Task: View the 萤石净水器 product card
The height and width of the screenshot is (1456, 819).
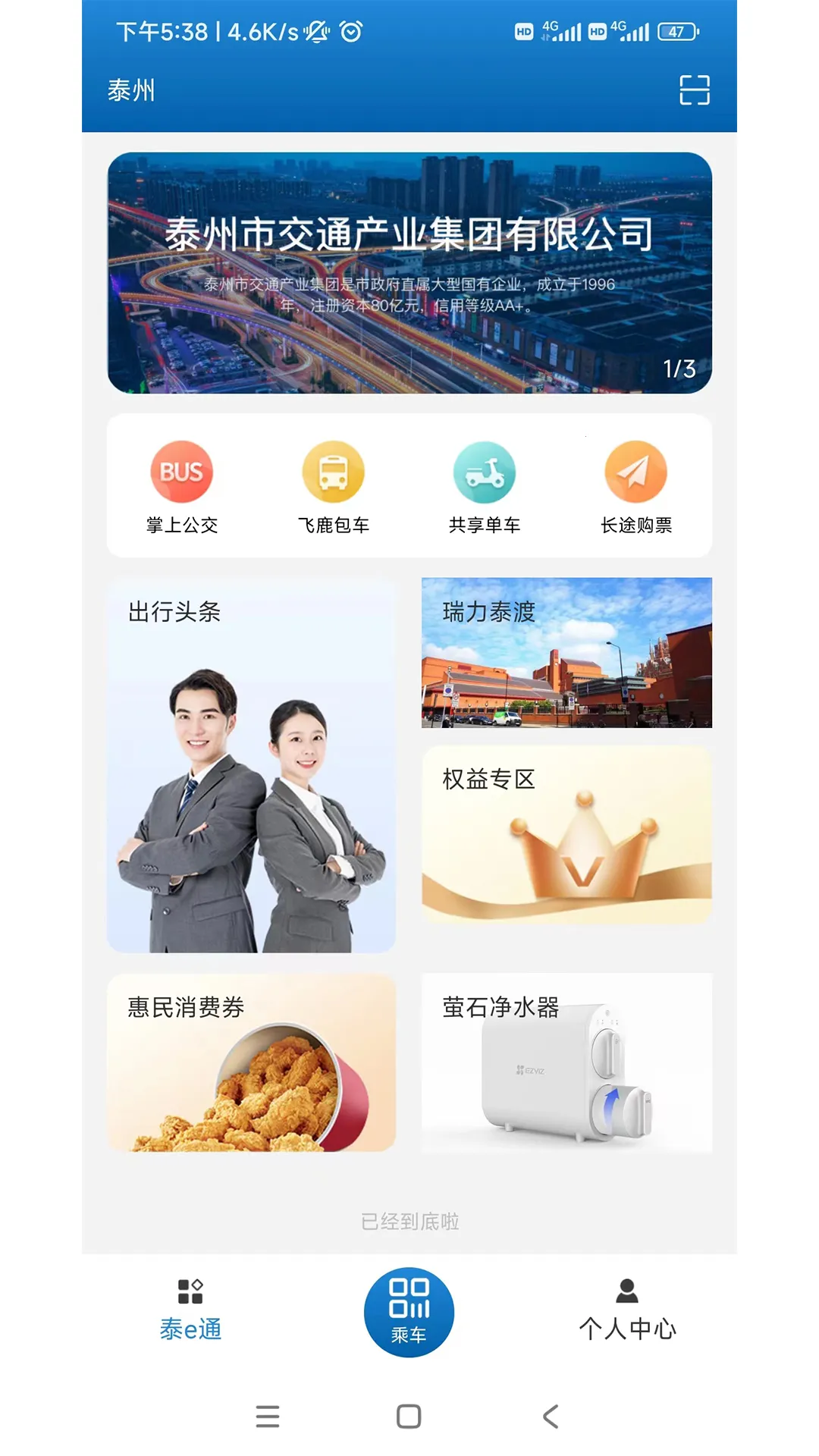Action: (566, 1063)
